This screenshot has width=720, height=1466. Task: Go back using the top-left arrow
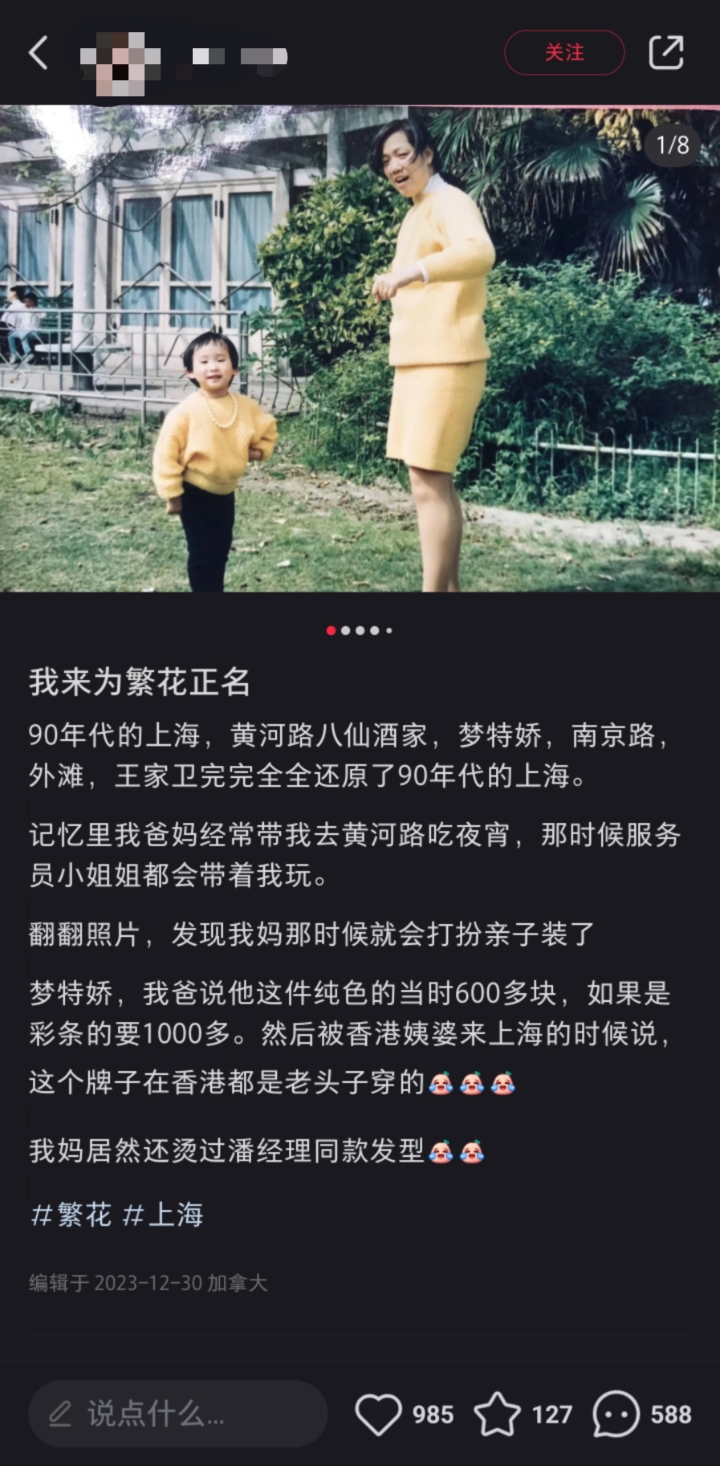click(38, 53)
